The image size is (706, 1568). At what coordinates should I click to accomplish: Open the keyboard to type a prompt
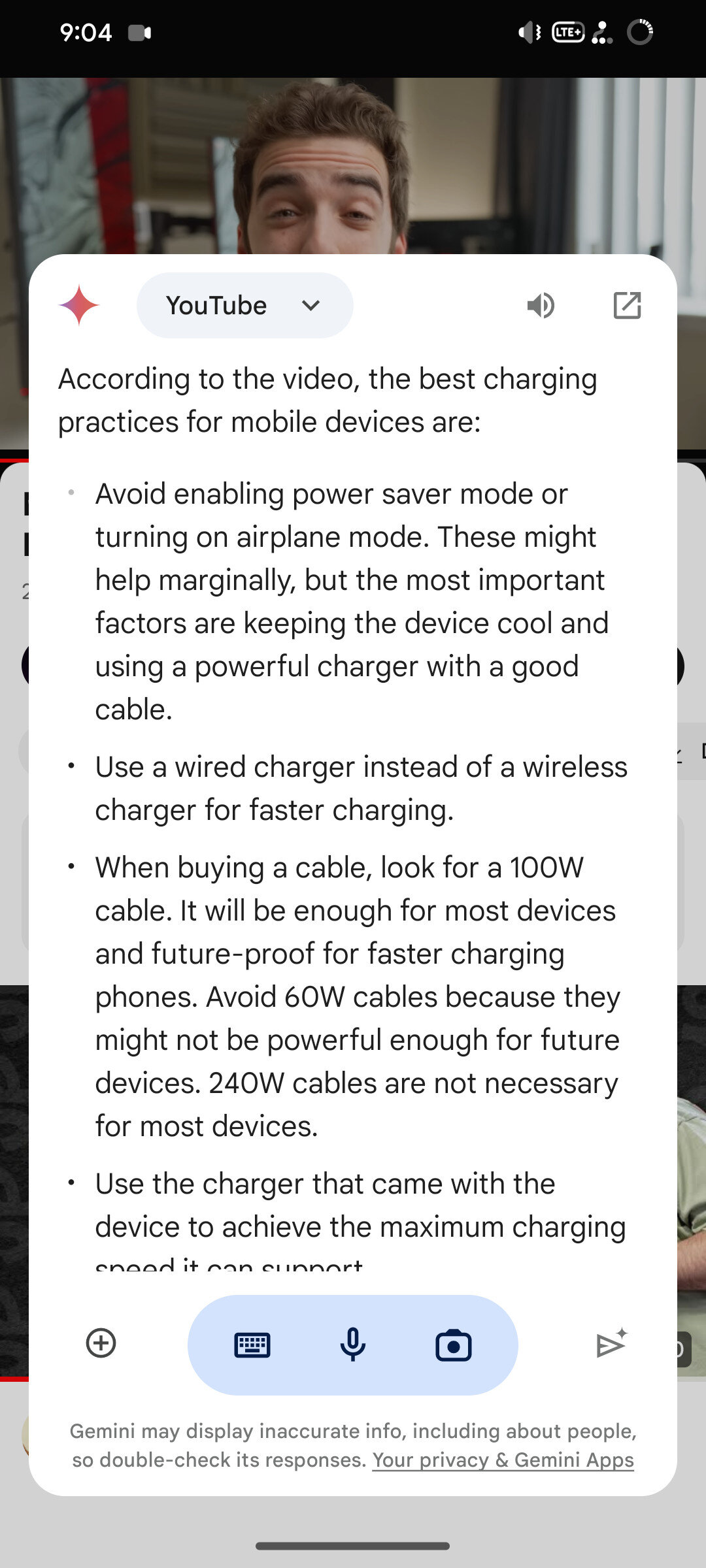point(252,1345)
